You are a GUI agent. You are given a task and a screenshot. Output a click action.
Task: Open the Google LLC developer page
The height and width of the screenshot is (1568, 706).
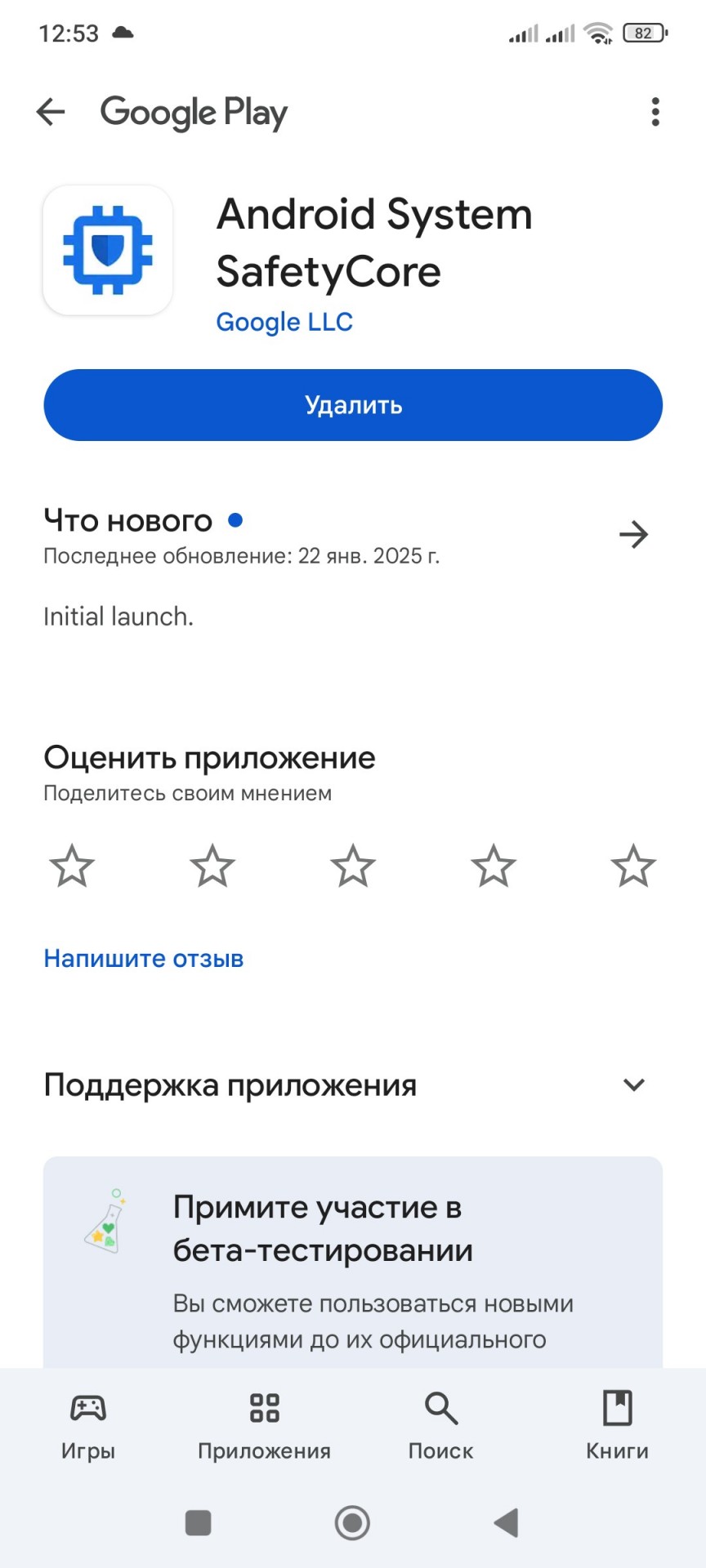[284, 322]
